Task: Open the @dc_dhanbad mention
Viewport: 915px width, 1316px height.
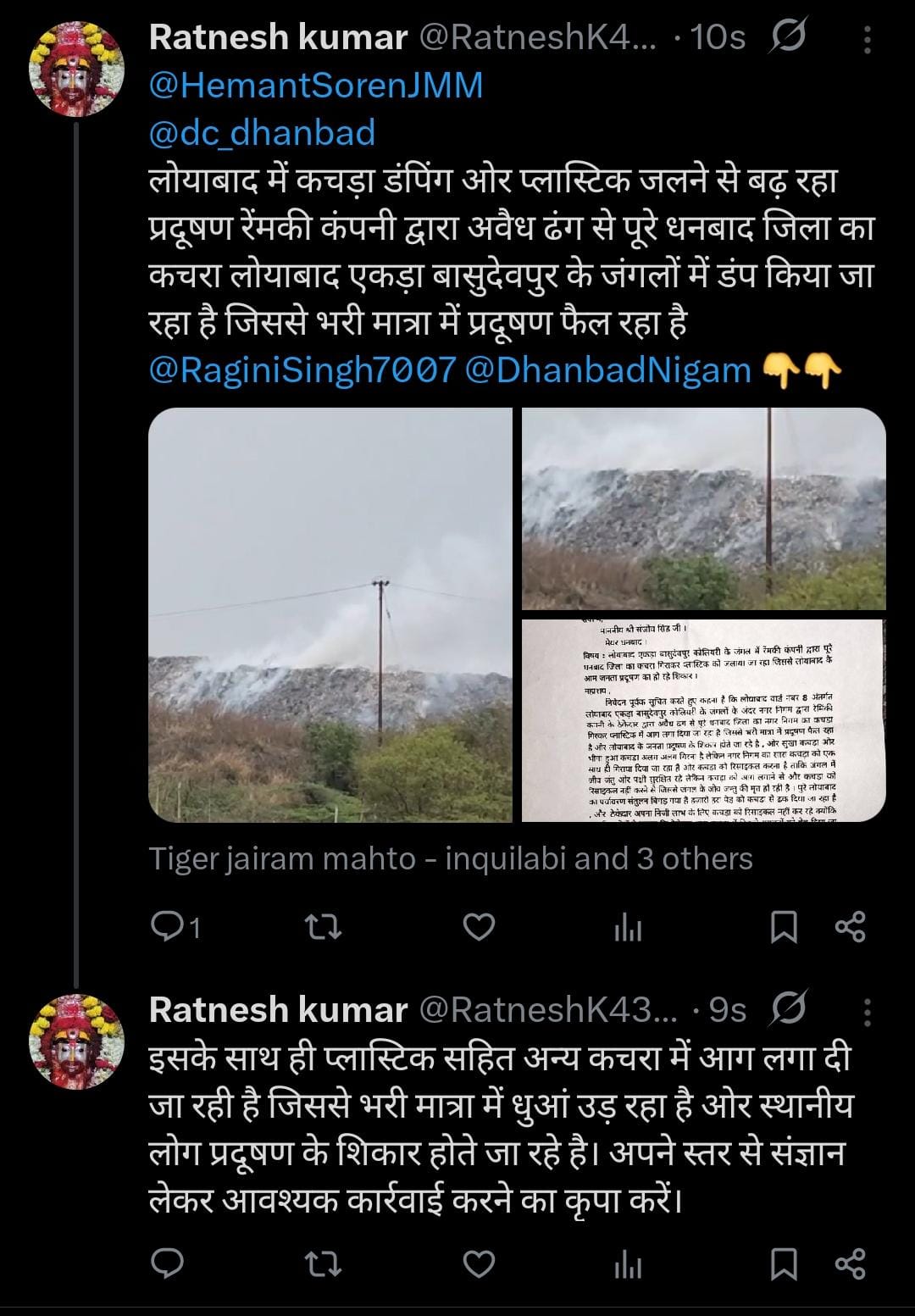Action: click(x=262, y=133)
